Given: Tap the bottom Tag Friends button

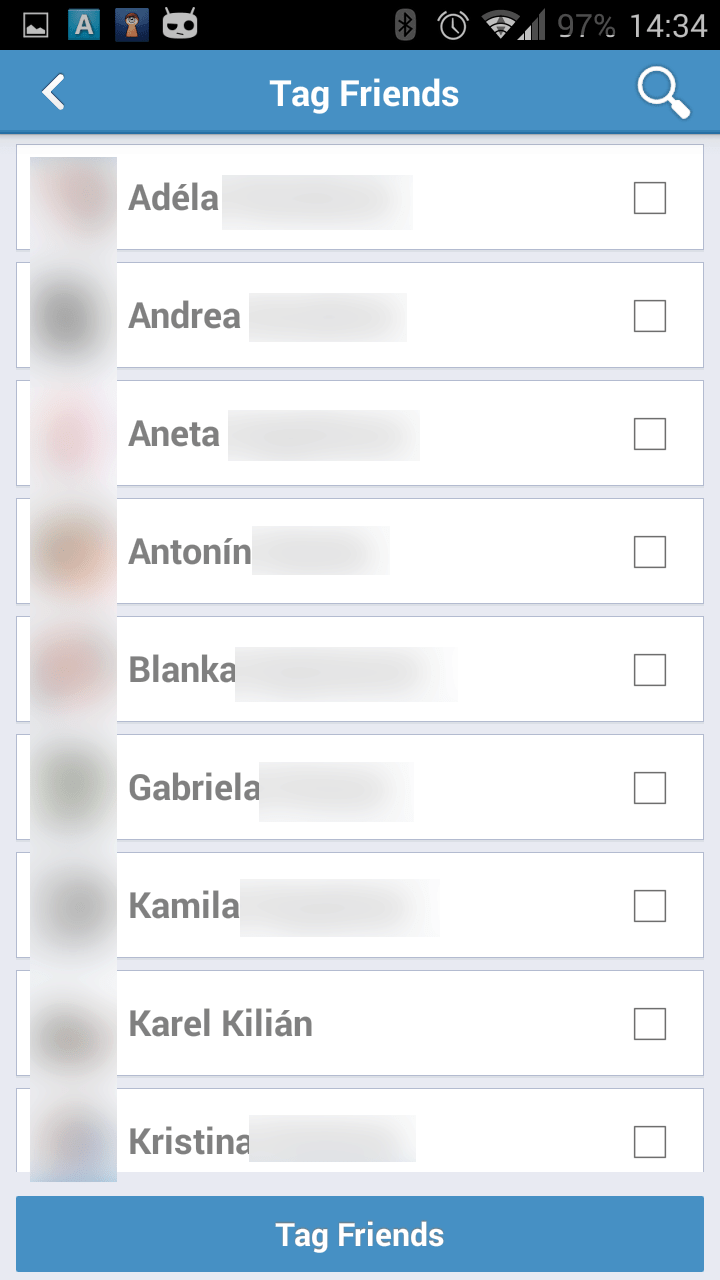Looking at the screenshot, I should tap(360, 1234).
